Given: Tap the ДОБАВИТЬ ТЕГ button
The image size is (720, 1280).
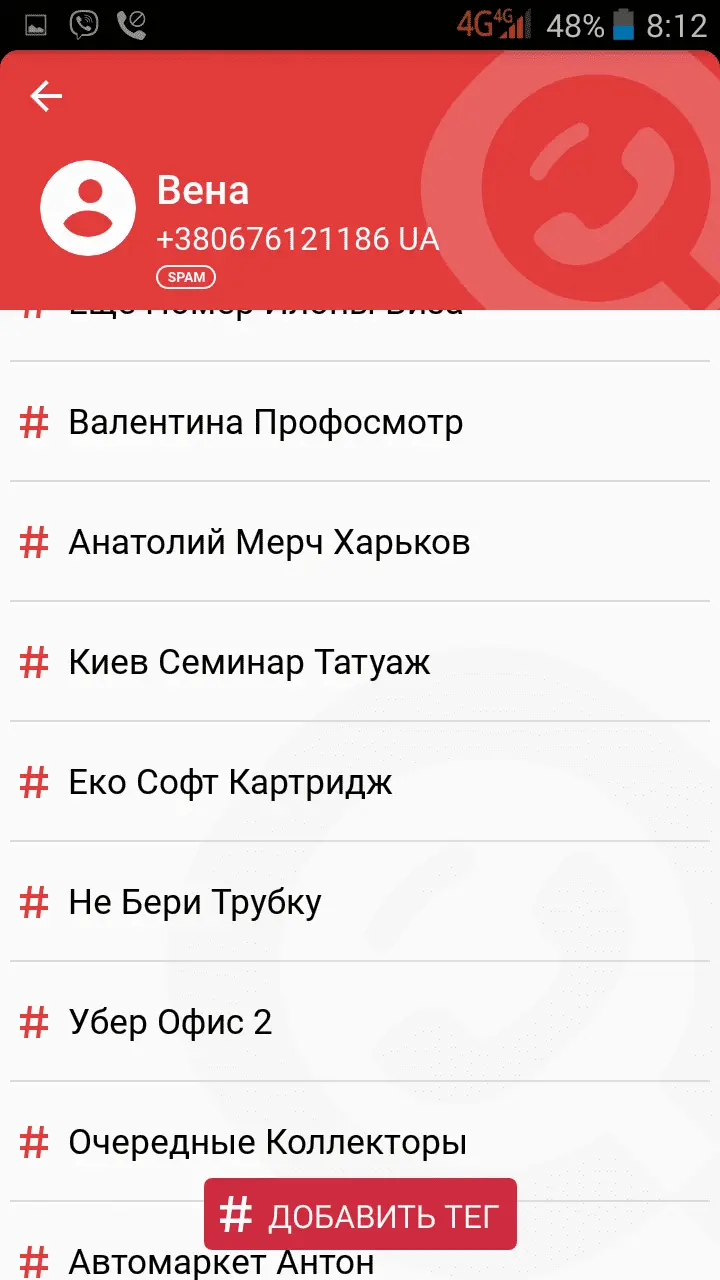Looking at the screenshot, I should click(360, 1215).
